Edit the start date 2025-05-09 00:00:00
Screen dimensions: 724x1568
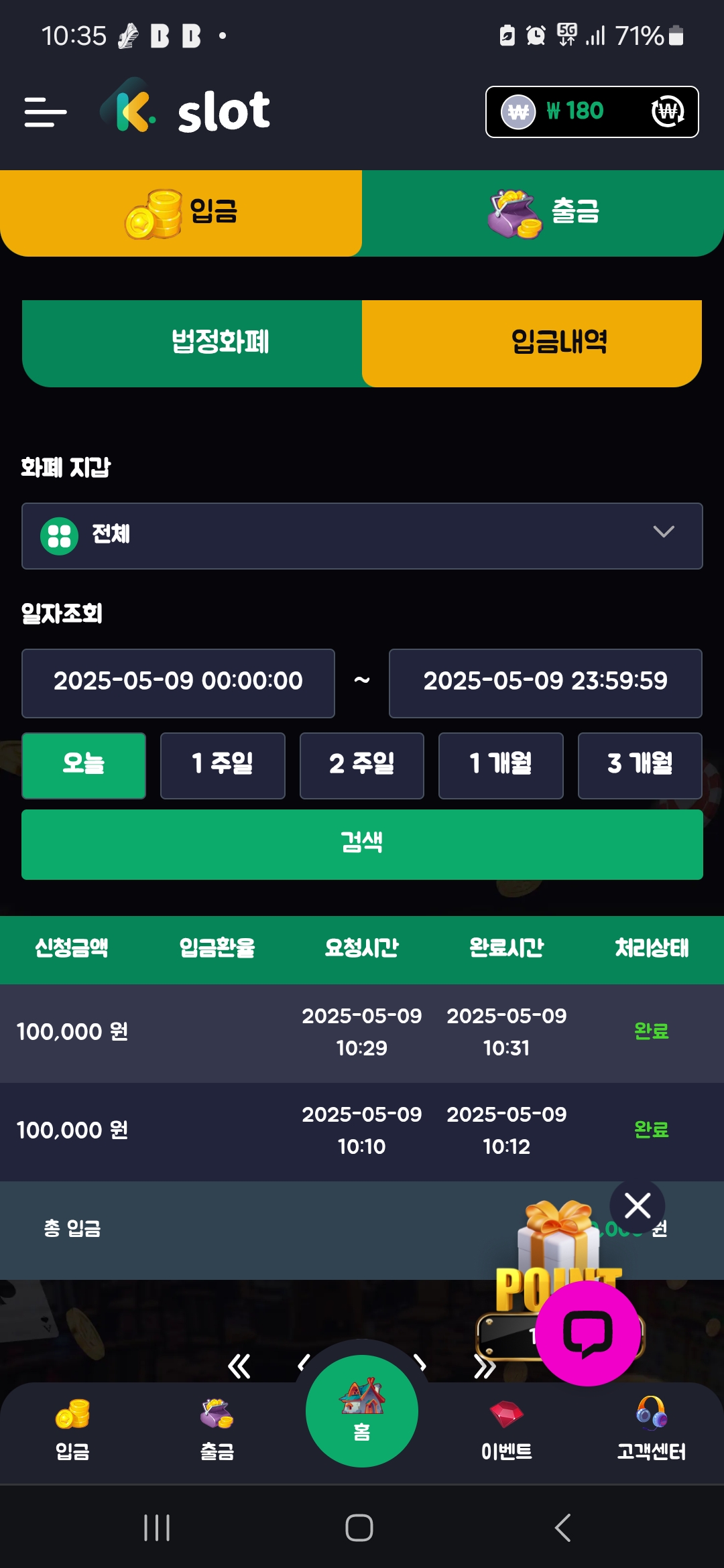[178, 682]
